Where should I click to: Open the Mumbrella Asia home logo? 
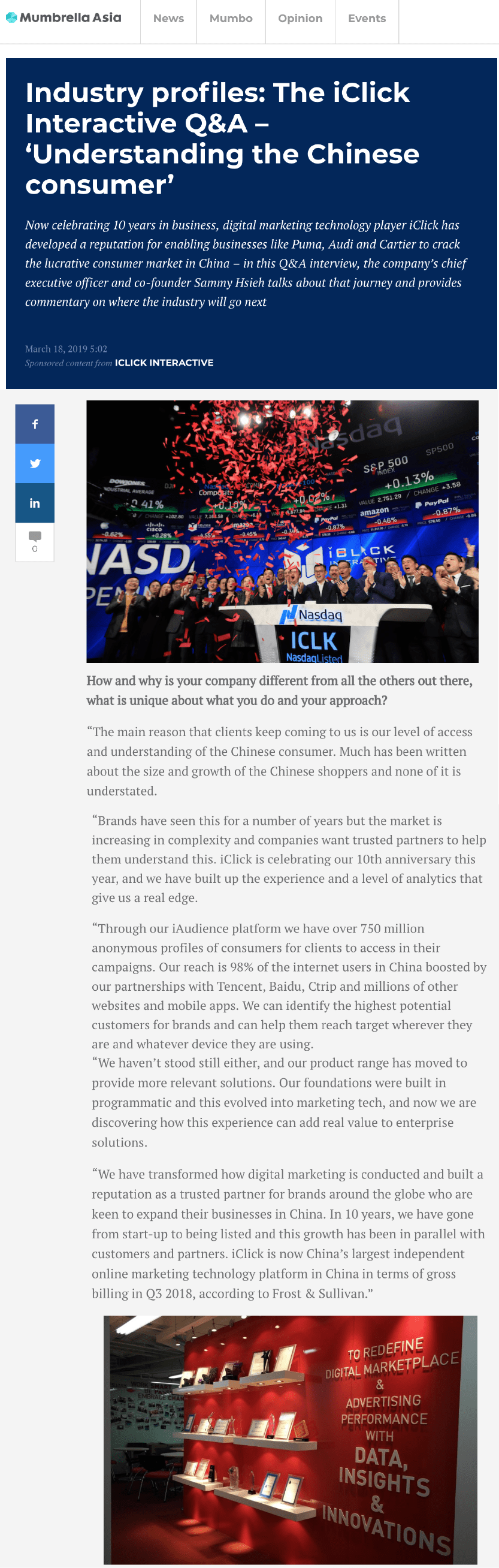(x=63, y=17)
